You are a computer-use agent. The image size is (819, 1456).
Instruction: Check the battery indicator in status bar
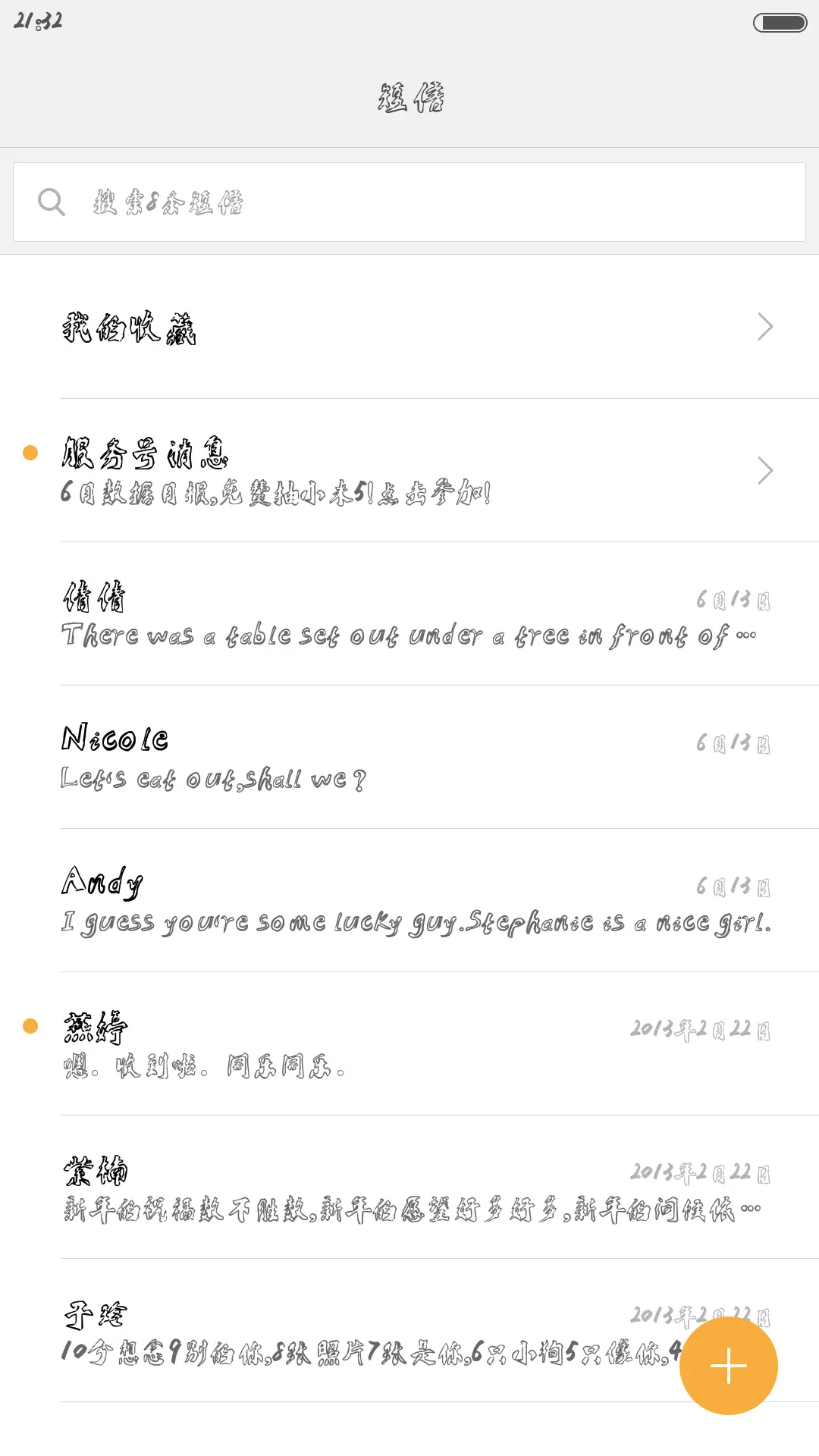[780, 23]
